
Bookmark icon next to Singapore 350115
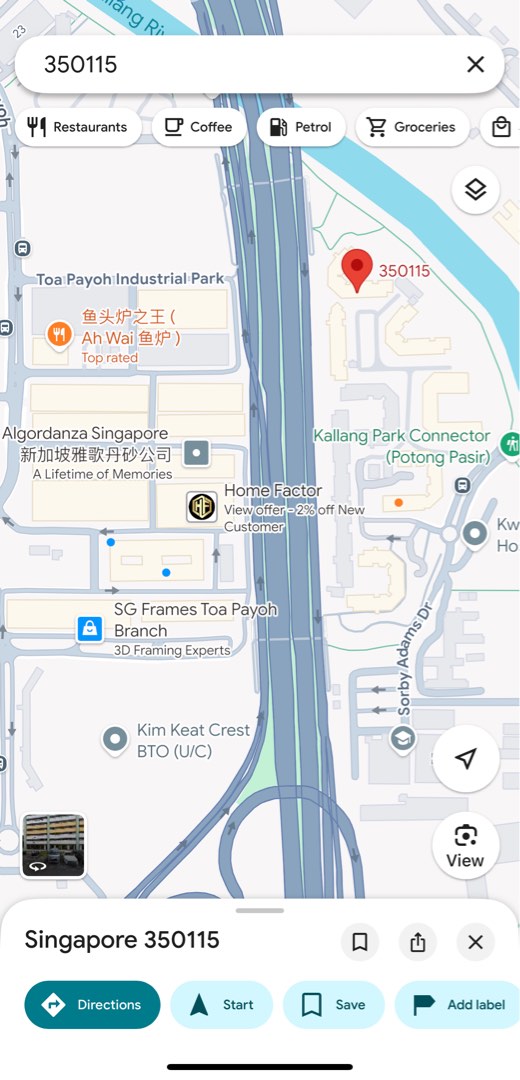(x=360, y=942)
